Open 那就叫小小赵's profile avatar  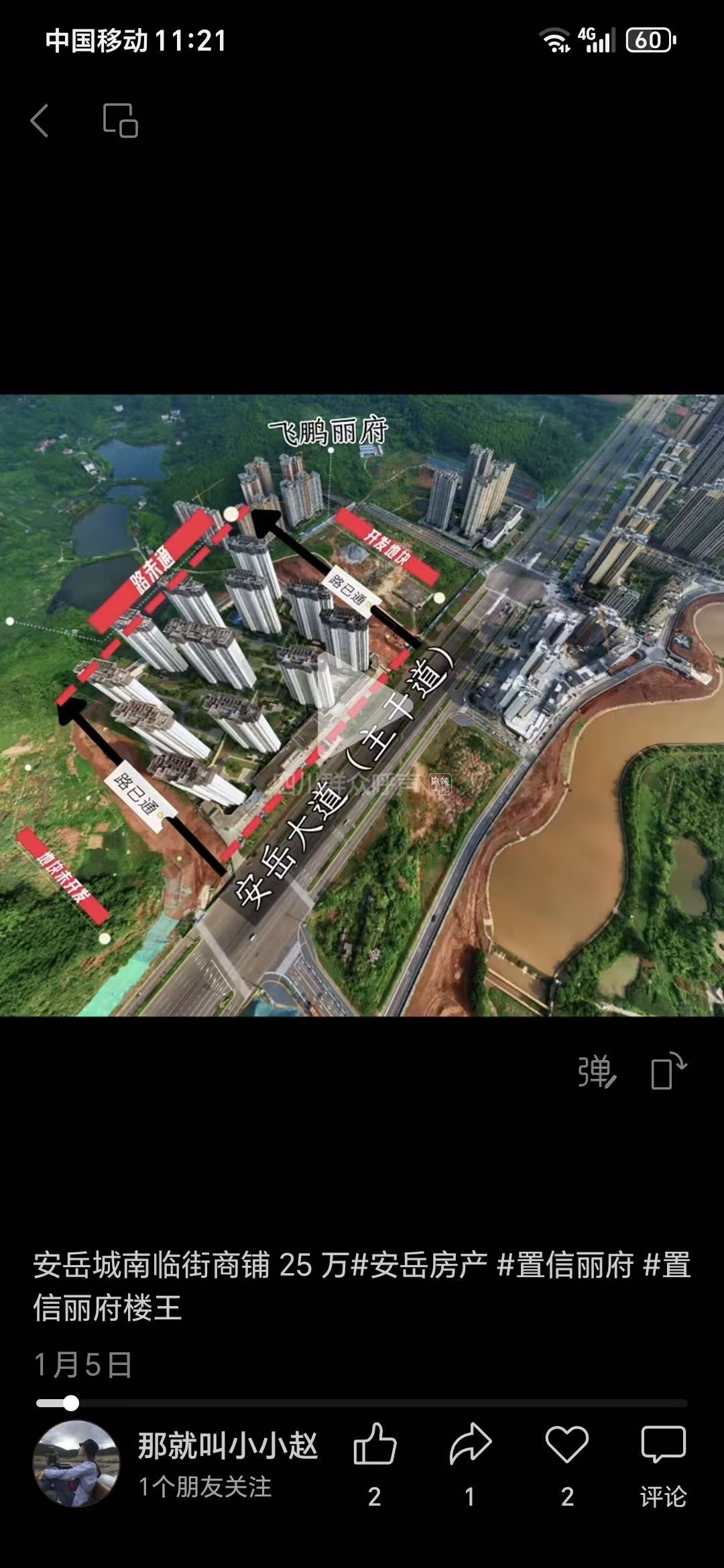point(76,1463)
